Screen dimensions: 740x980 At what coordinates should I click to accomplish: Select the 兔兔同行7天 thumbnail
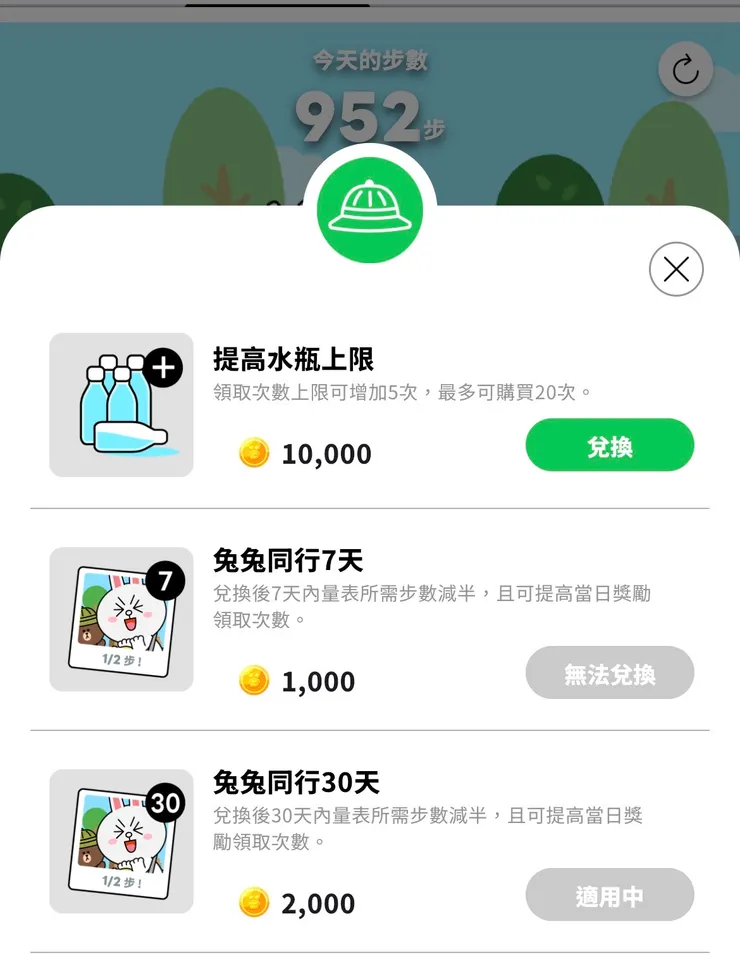click(x=120, y=620)
